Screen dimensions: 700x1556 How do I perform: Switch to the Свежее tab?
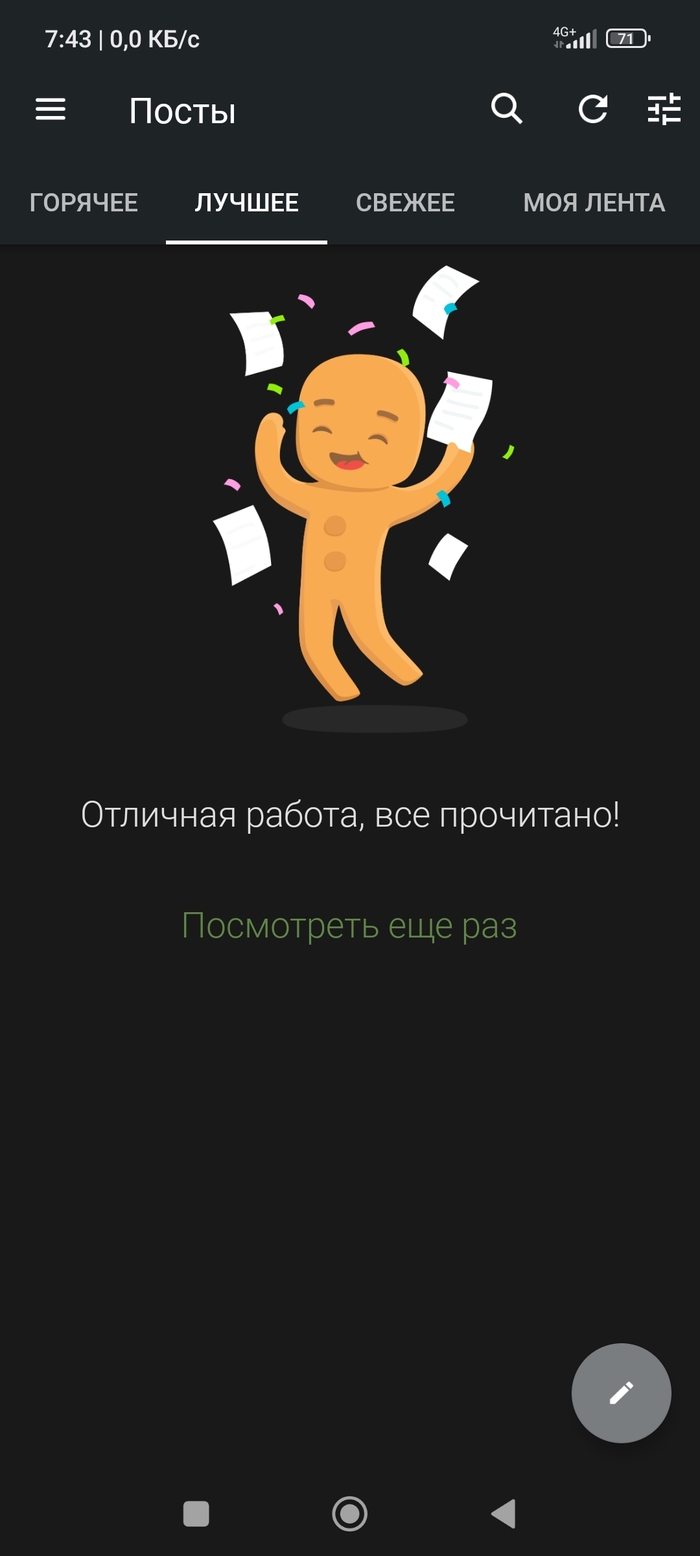405,203
